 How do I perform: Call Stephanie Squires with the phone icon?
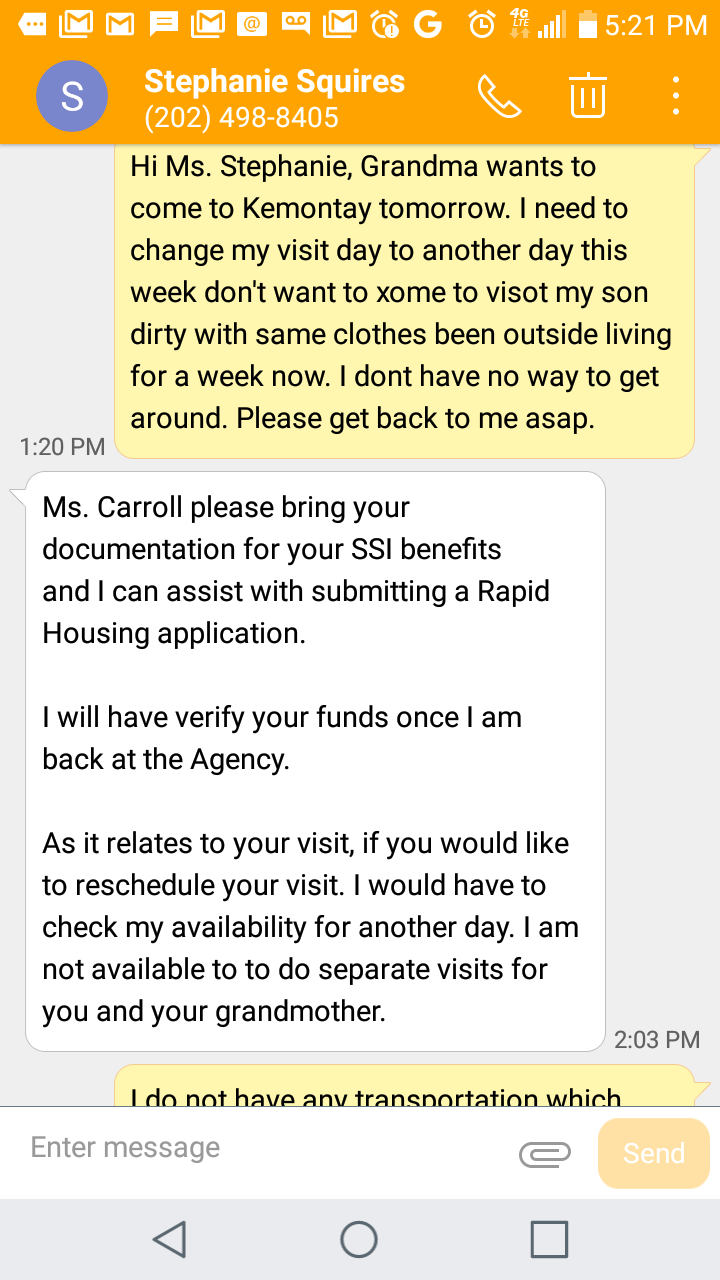pyautogui.click(x=500, y=96)
